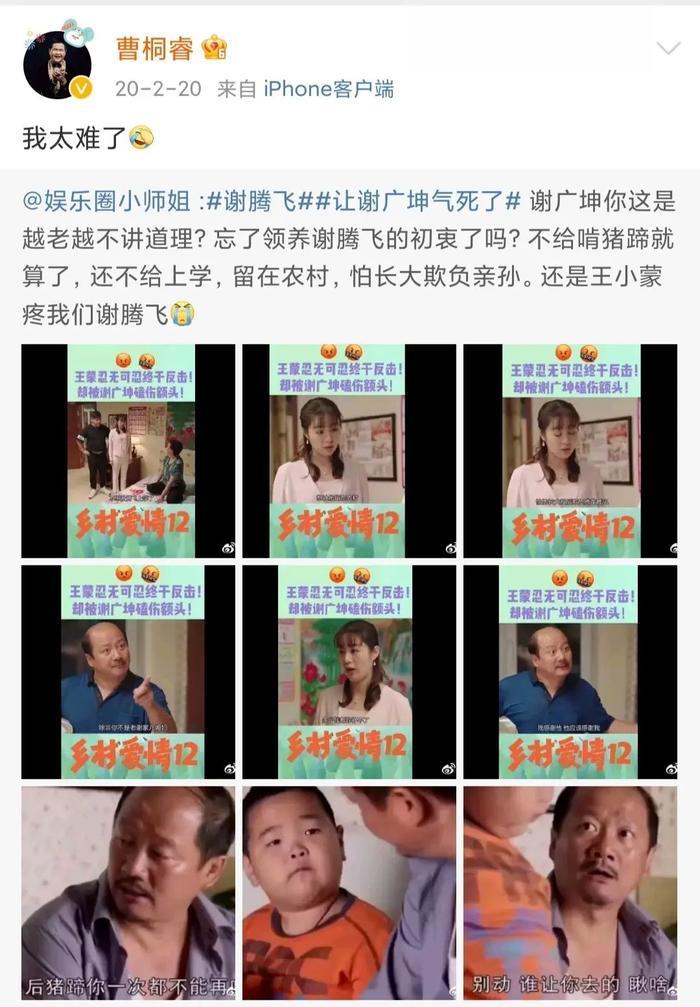Open the middle-row right image of the bald man
Image resolution: width=700 pixels, height=1007 pixels.
click(570, 671)
